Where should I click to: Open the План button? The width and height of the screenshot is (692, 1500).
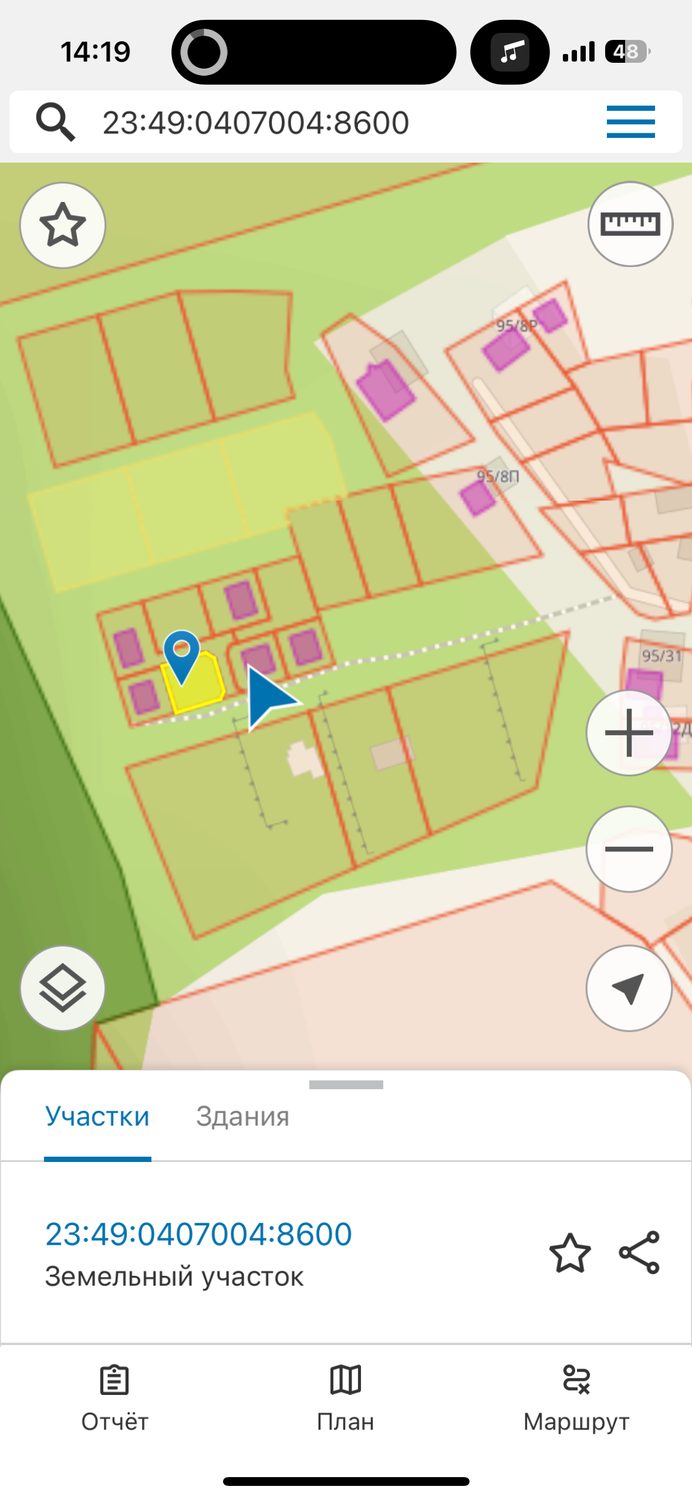(346, 1400)
